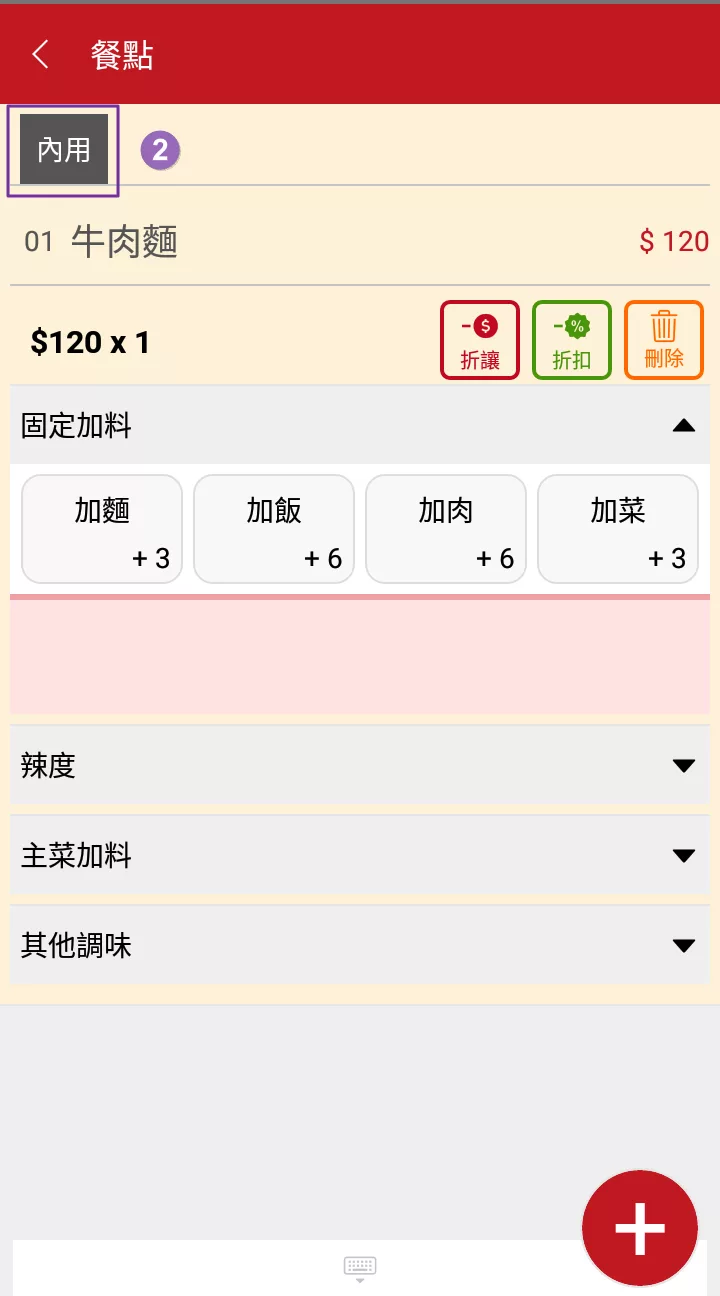Expand the 辣度 spiciness section
The image size is (720, 1296).
click(x=360, y=766)
